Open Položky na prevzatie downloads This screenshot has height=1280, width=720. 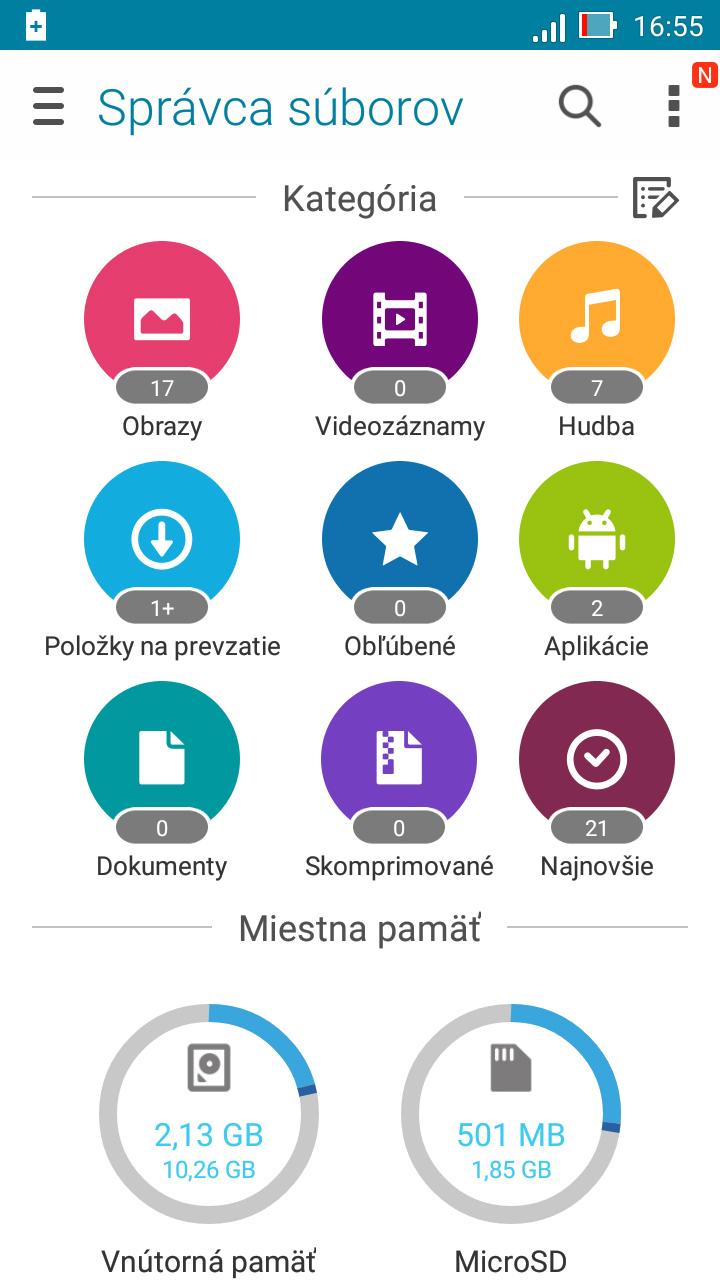[x=162, y=561]
